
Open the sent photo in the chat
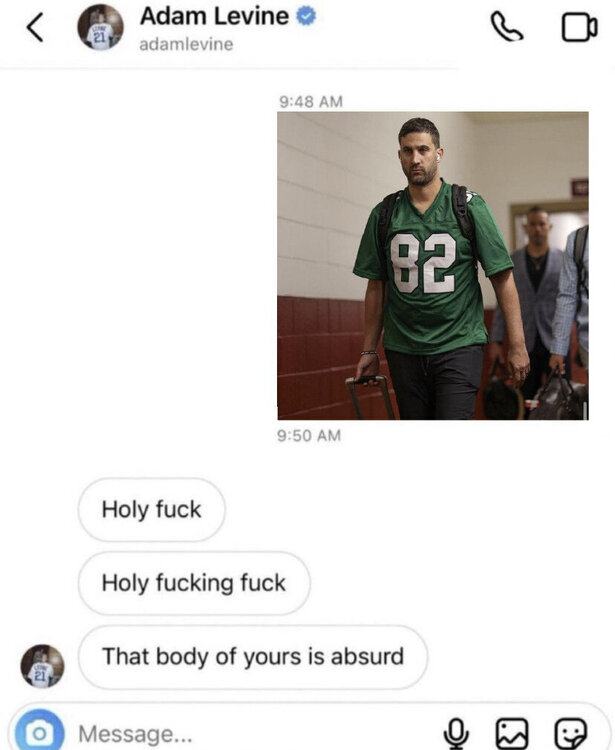(432, 265)
